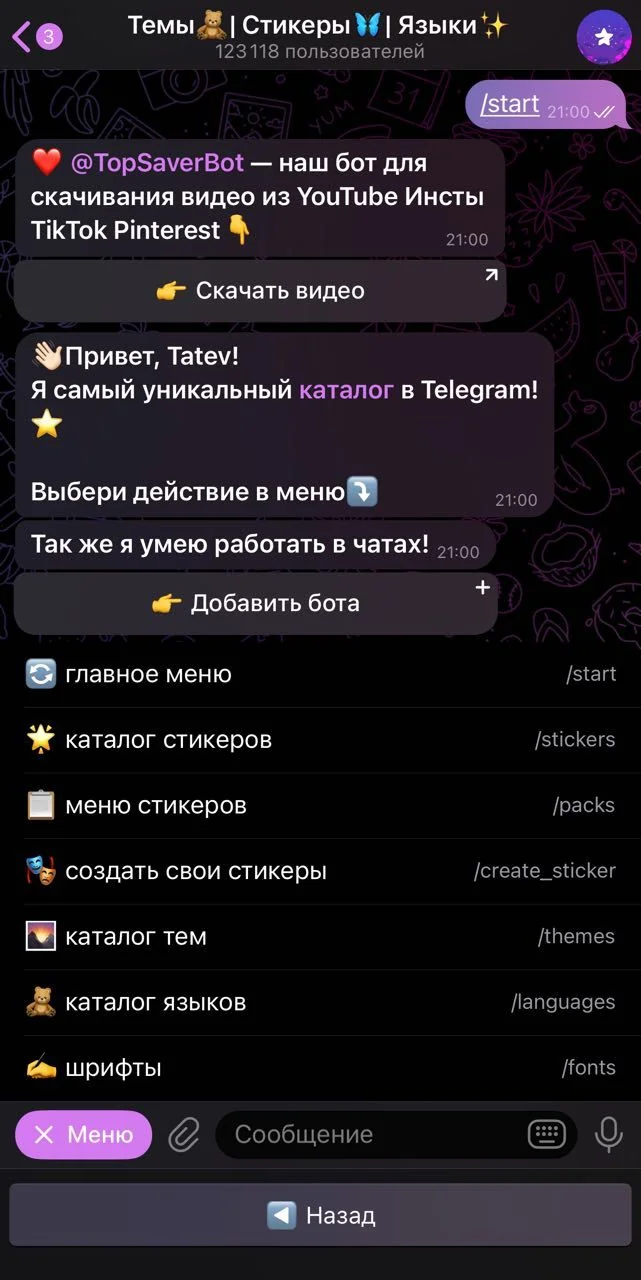This screenshot has height=1280, width=641.
Task: Choose the меню стикеров /packs command
Action: click(320, 806)
